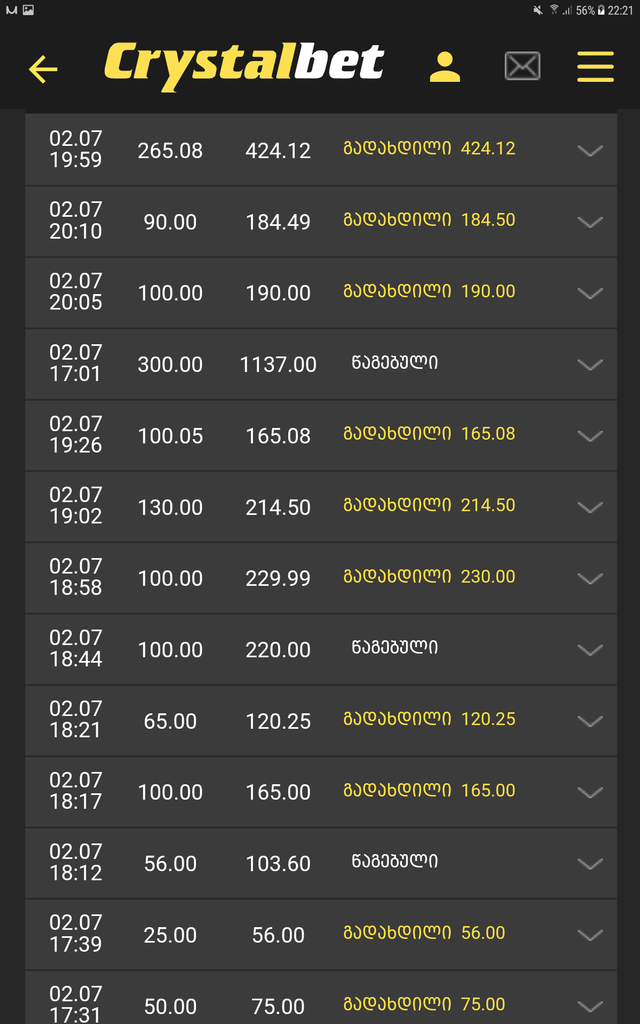Viewport: 640px width, 1024px height.
Task: Expand the 17:39 bet of 25.00
Action: coord(590,935)
